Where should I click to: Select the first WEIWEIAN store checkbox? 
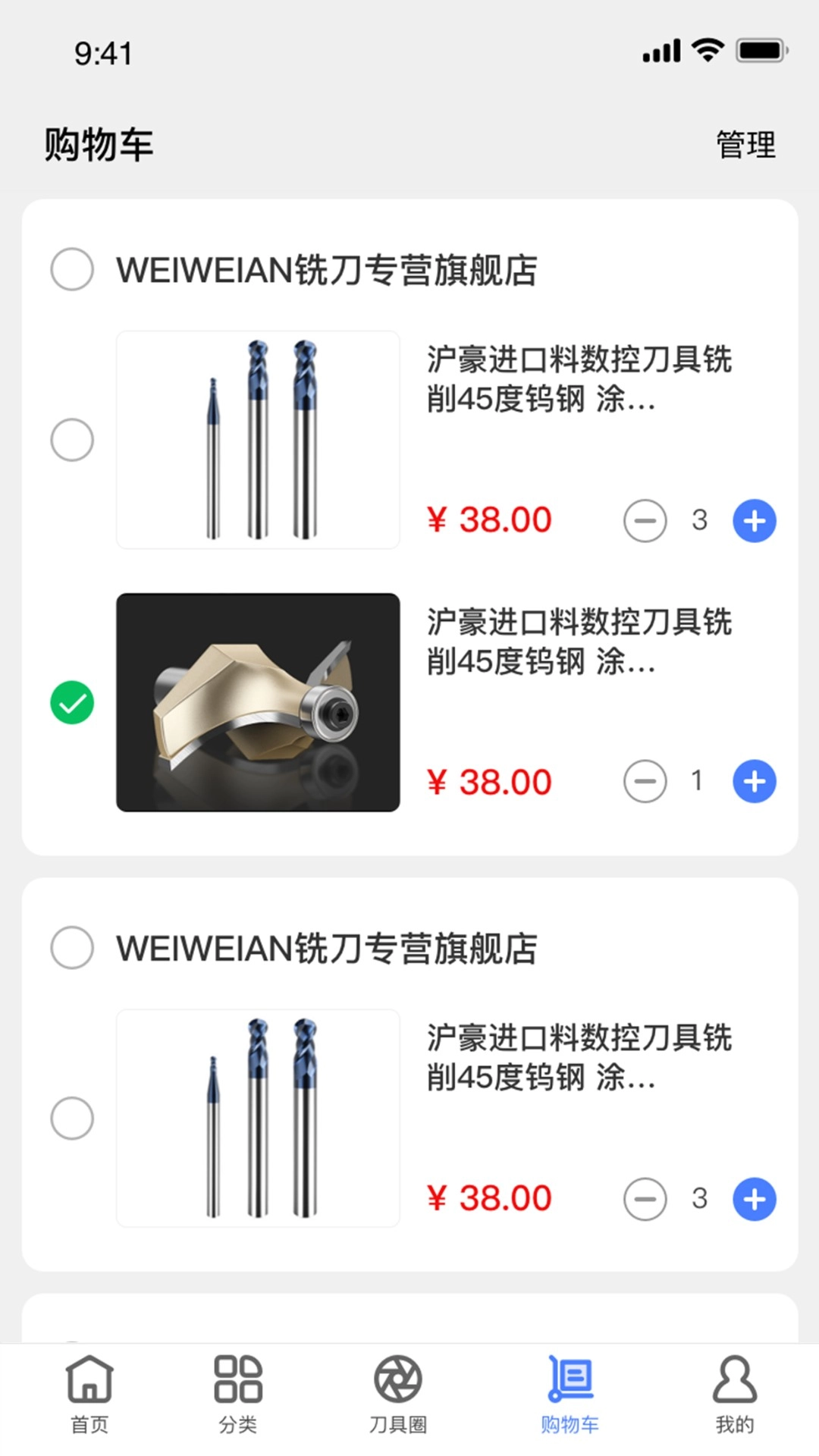(x=72, y=269)
